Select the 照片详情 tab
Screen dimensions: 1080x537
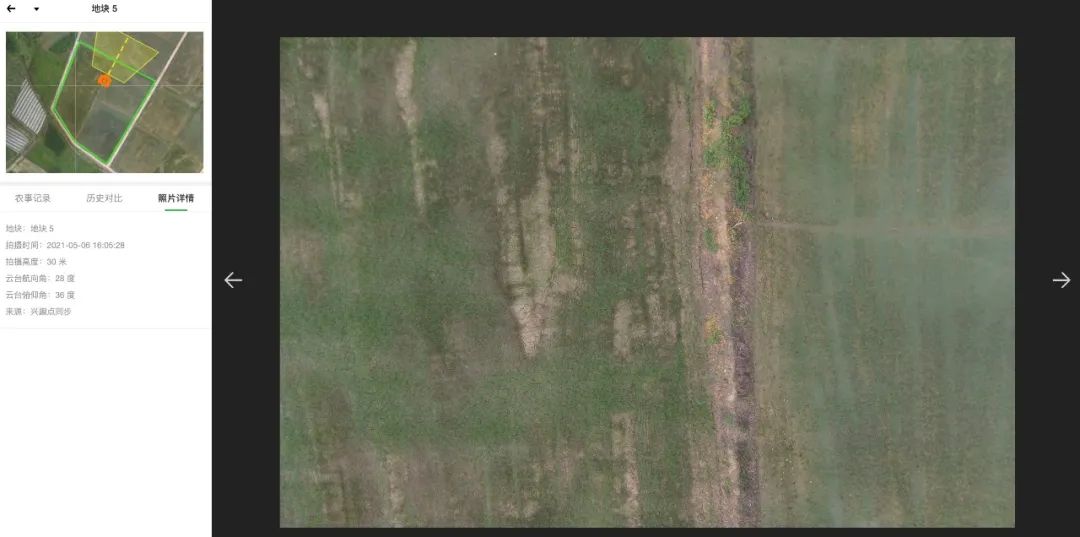coord(176,198)
